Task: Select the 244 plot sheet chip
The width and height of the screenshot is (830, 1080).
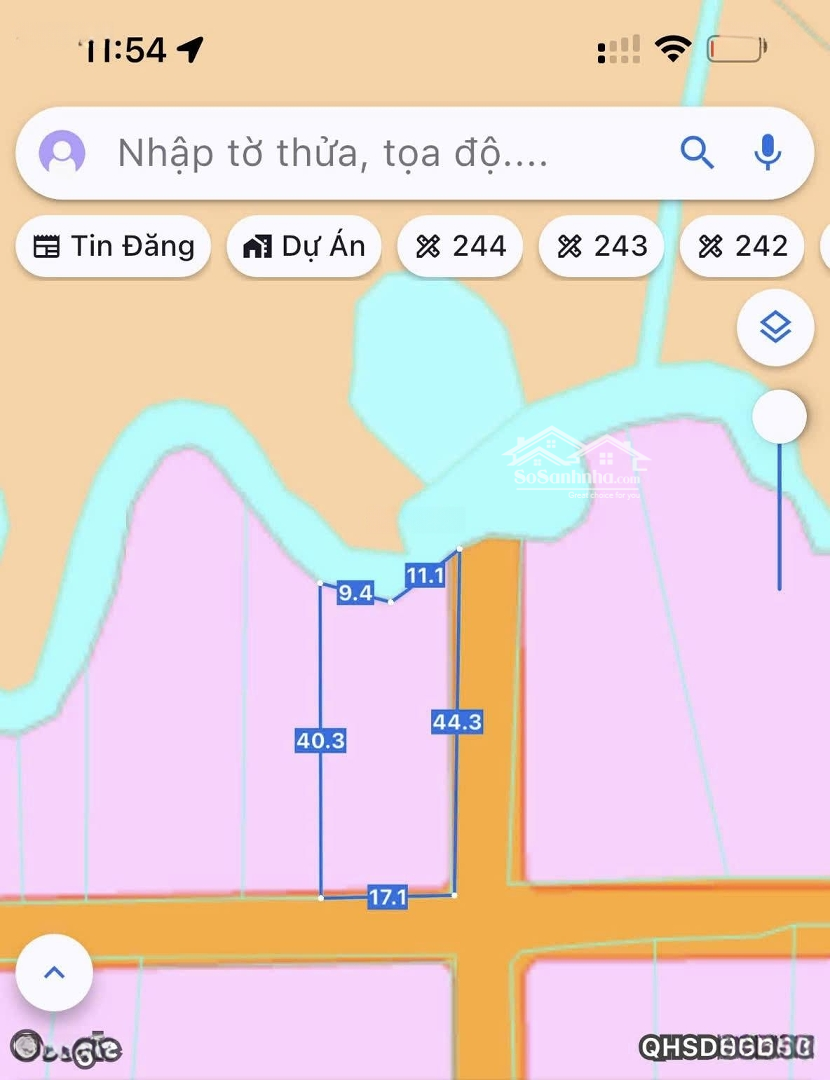Action: [x=459, y=246]
